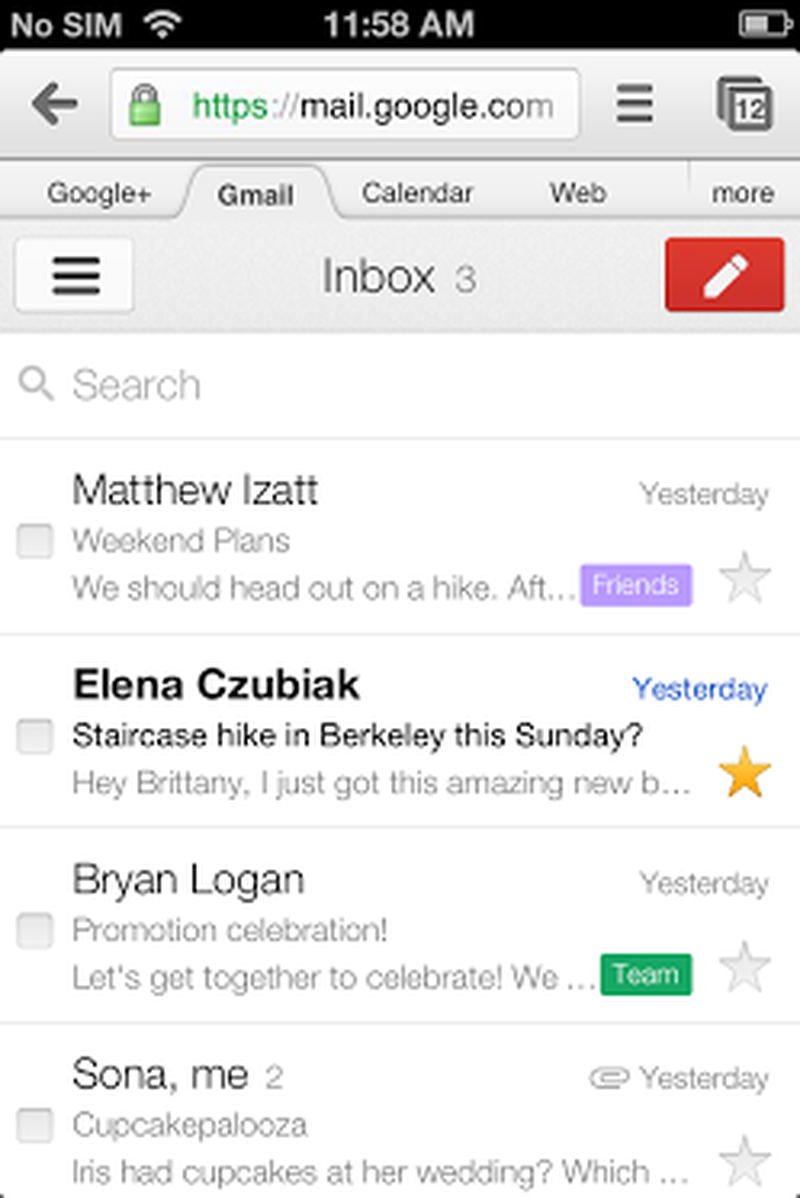This screenshot has width=800, height=1198.
Task: Click the Team label on Bryan's email
Action: (x=646, y=975)
